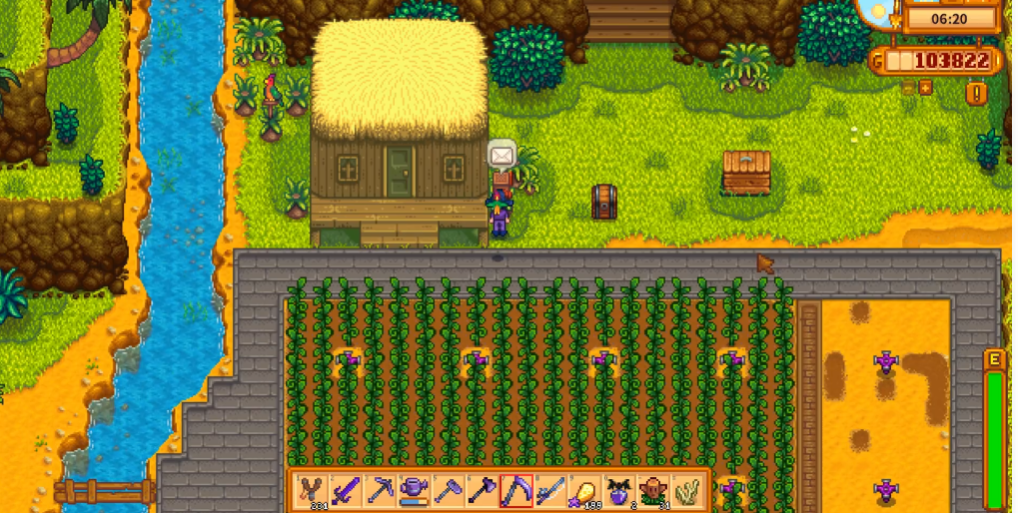Zoom in with the plus button

click(x=925, y=87)
